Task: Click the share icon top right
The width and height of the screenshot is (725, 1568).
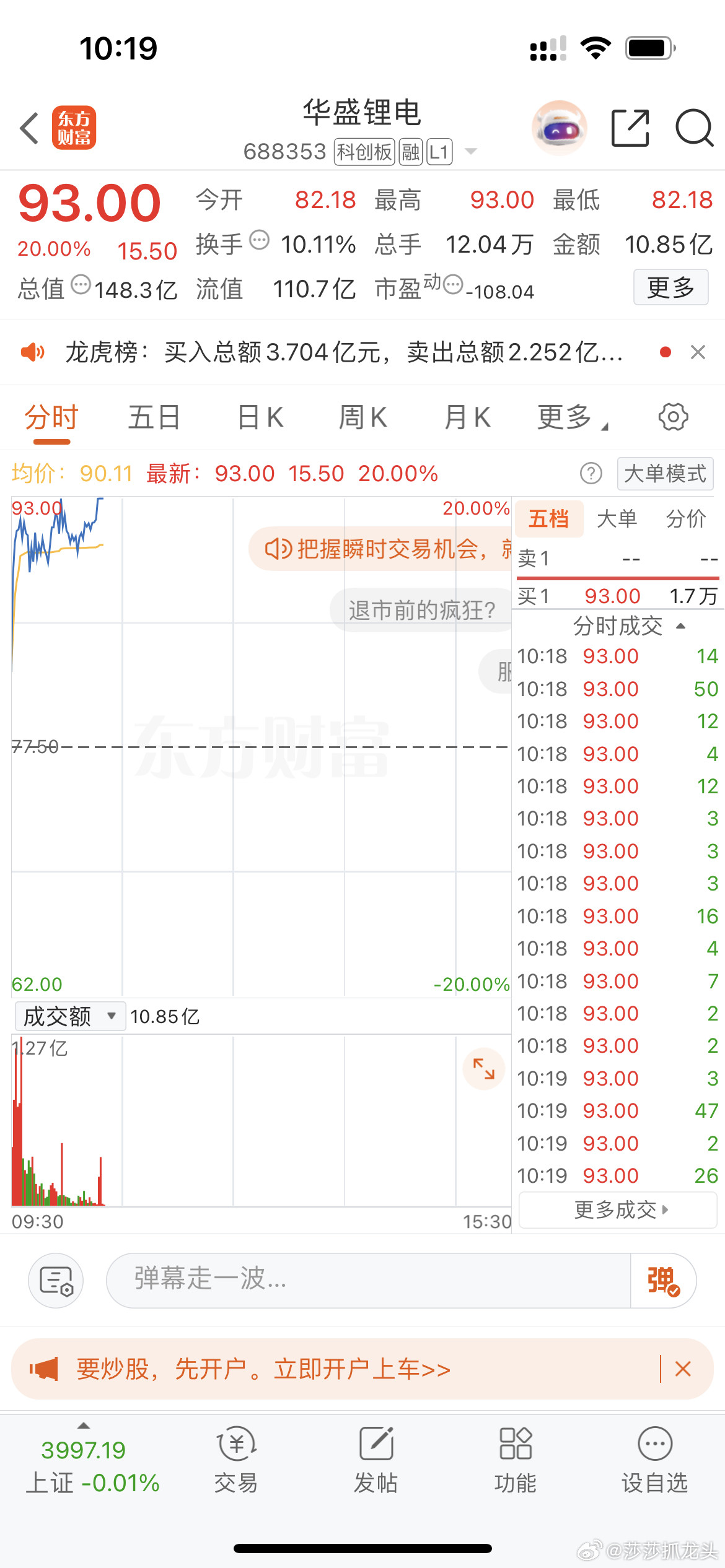Action: click(631, 127)
